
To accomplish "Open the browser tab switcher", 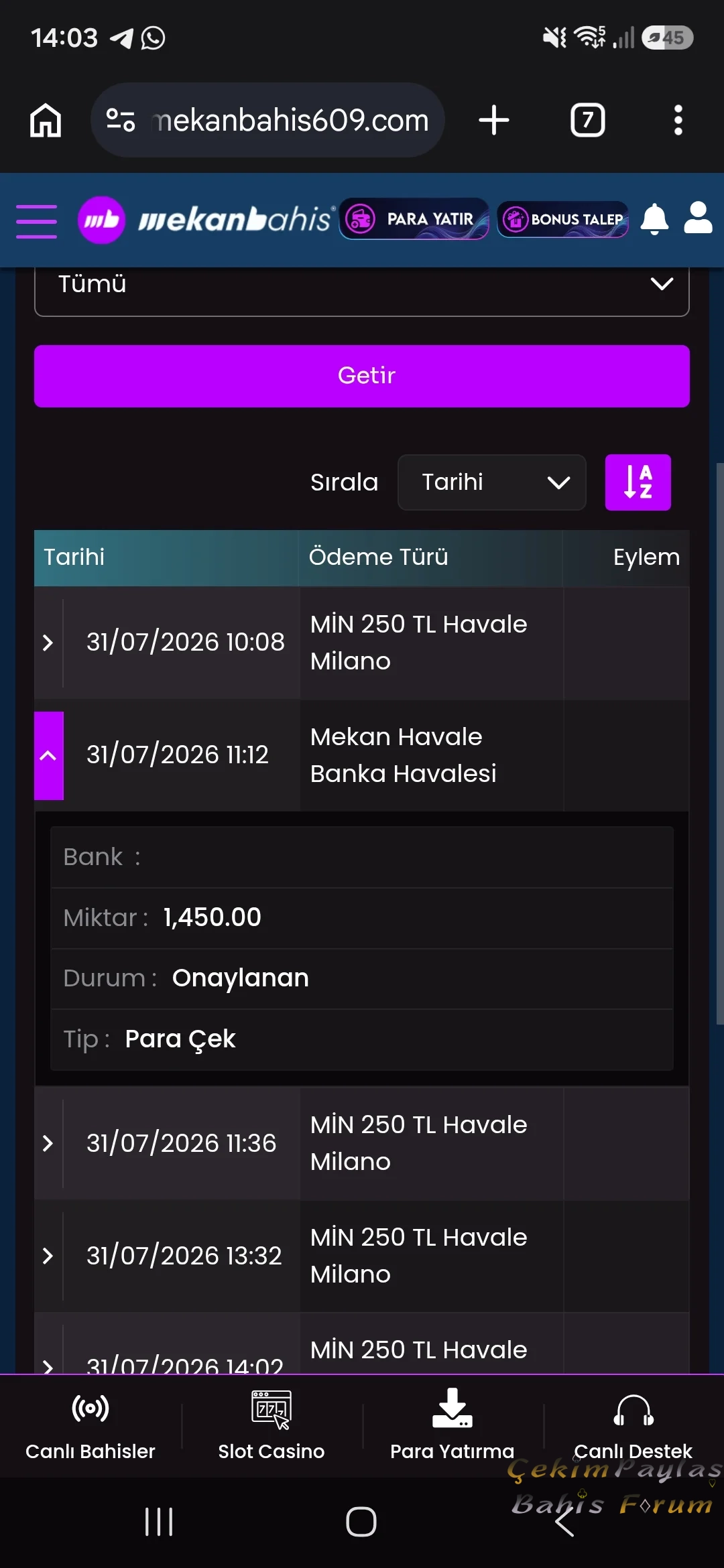I will pyautogui.click(x=587, y=121).
